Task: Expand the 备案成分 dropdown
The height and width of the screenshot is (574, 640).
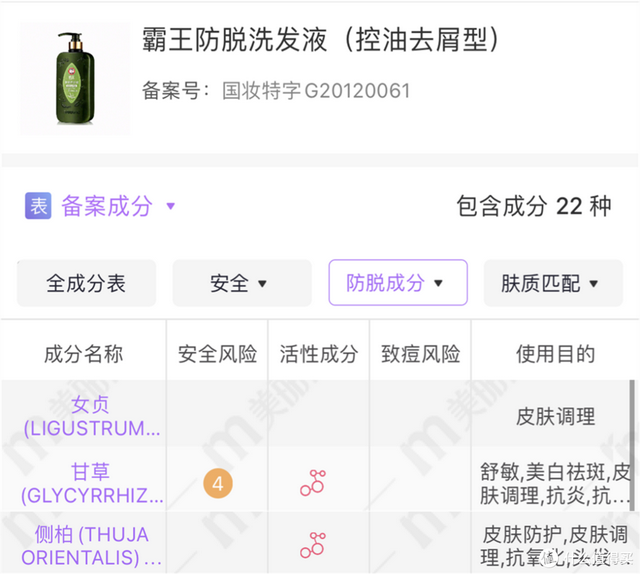Action: pos(118,206)
